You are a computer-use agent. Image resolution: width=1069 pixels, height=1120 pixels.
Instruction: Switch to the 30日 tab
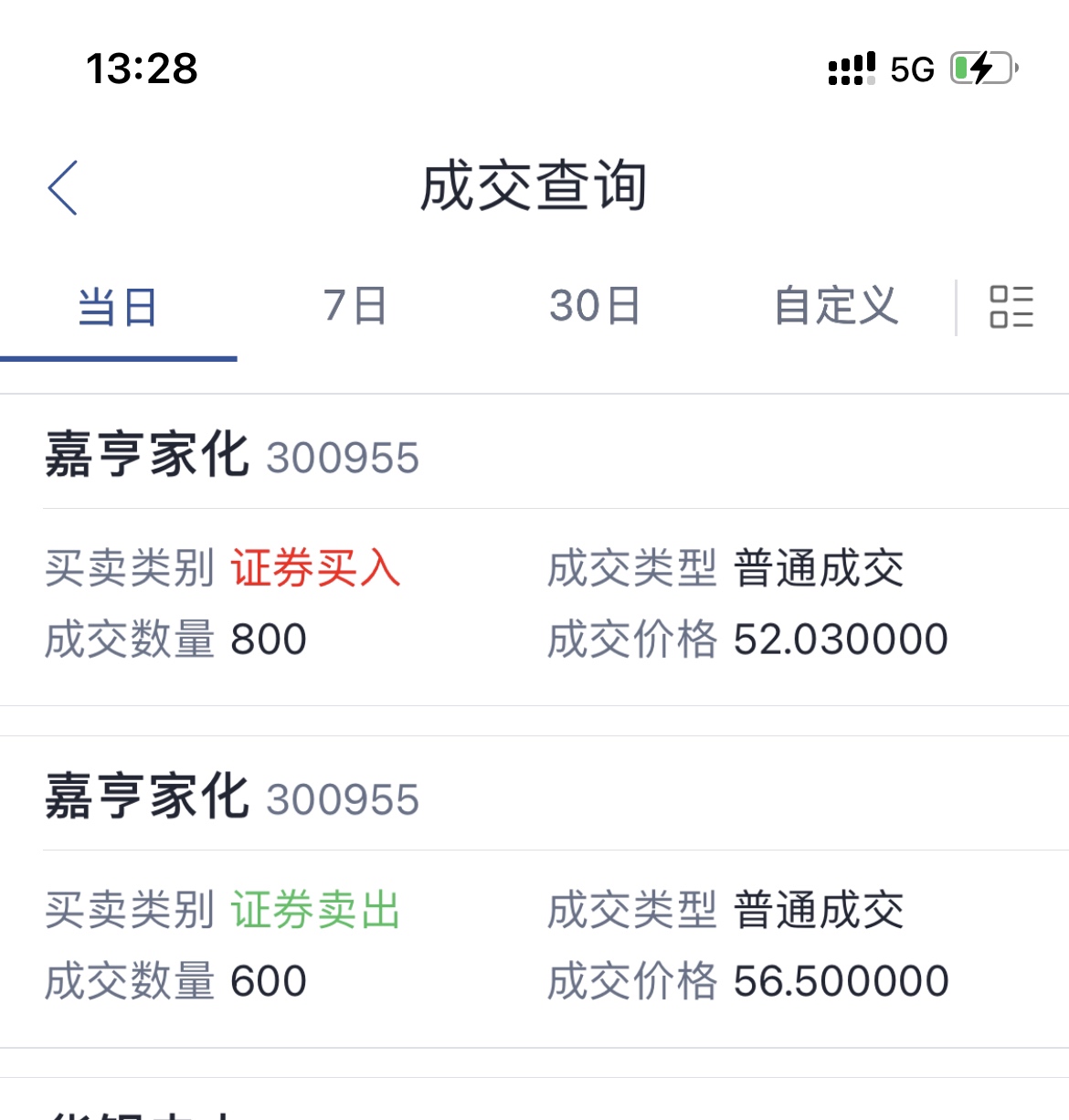pyautogui.click(x=595, y=307)
